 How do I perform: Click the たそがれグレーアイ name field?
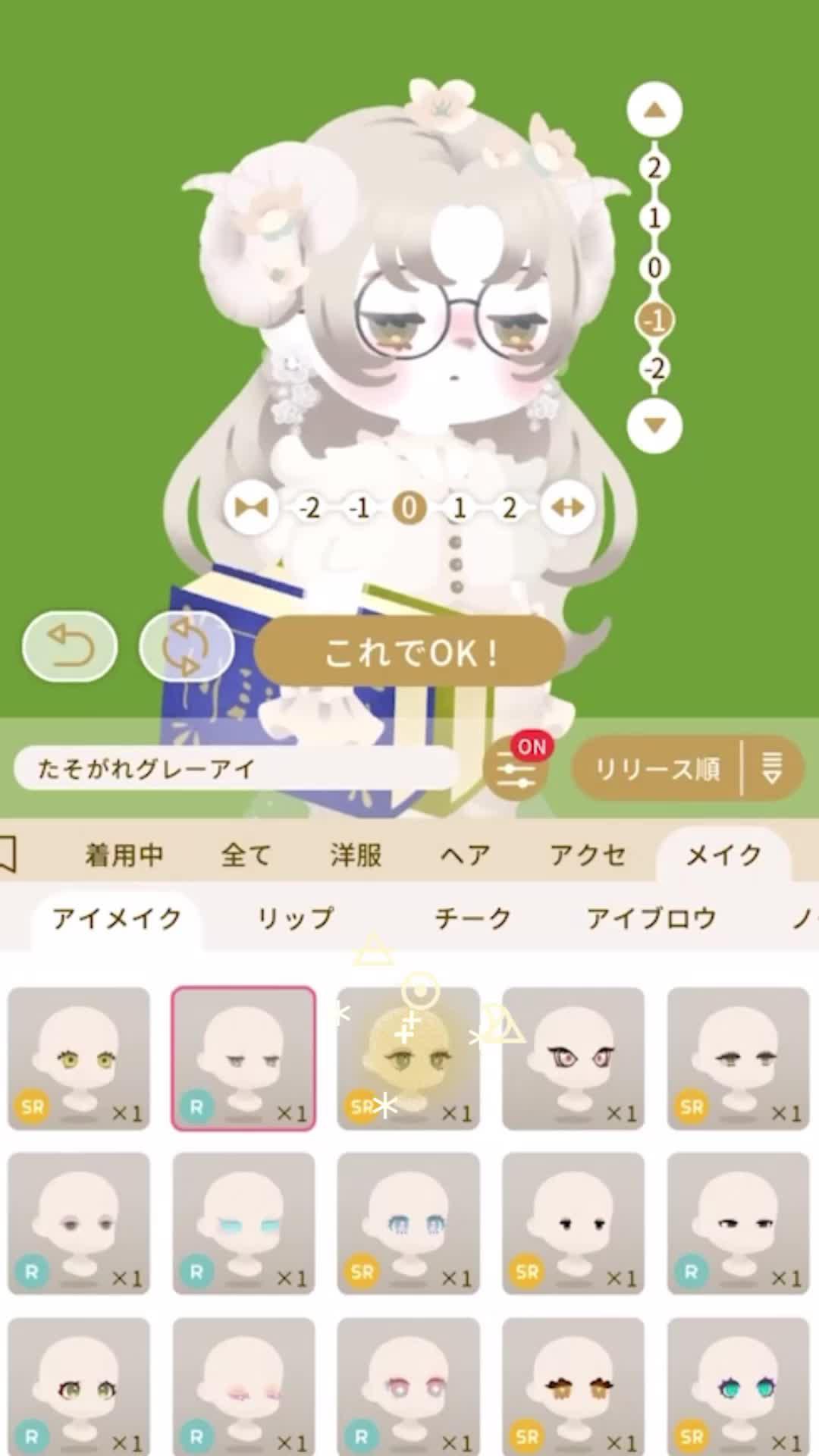[x=235, y=768]
